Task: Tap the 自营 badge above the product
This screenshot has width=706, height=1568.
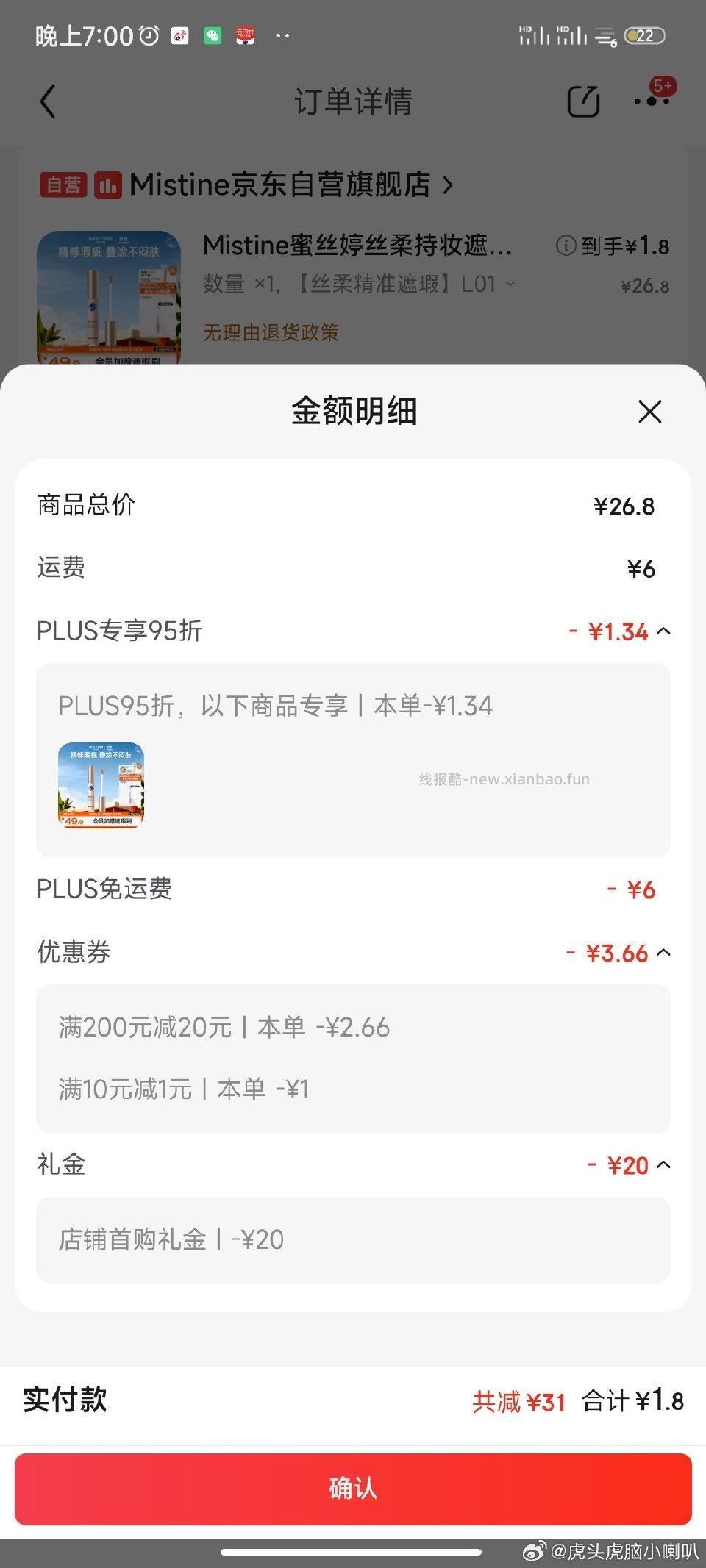Action: (x=61, y=185)
